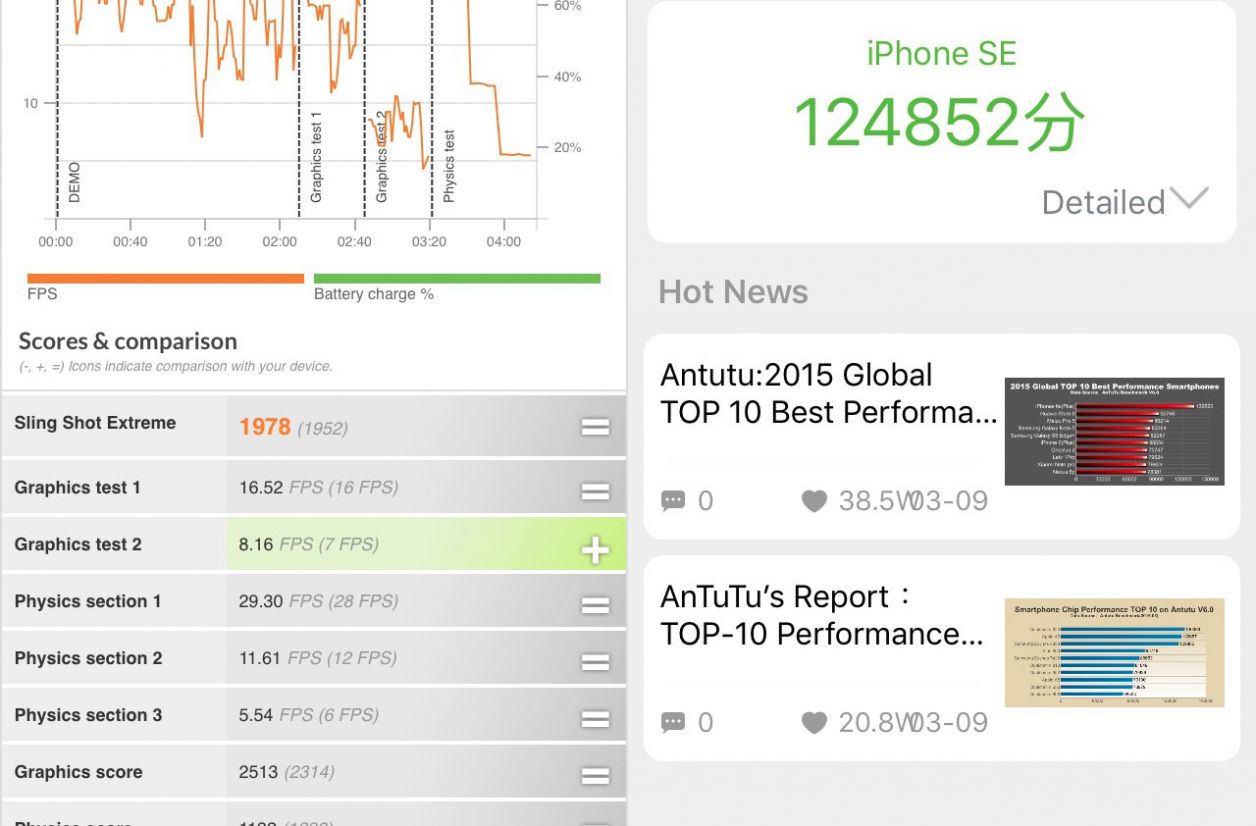Open the Graphics test 1 result row
Screen dimensions: 1256x826
click(314, 488)
